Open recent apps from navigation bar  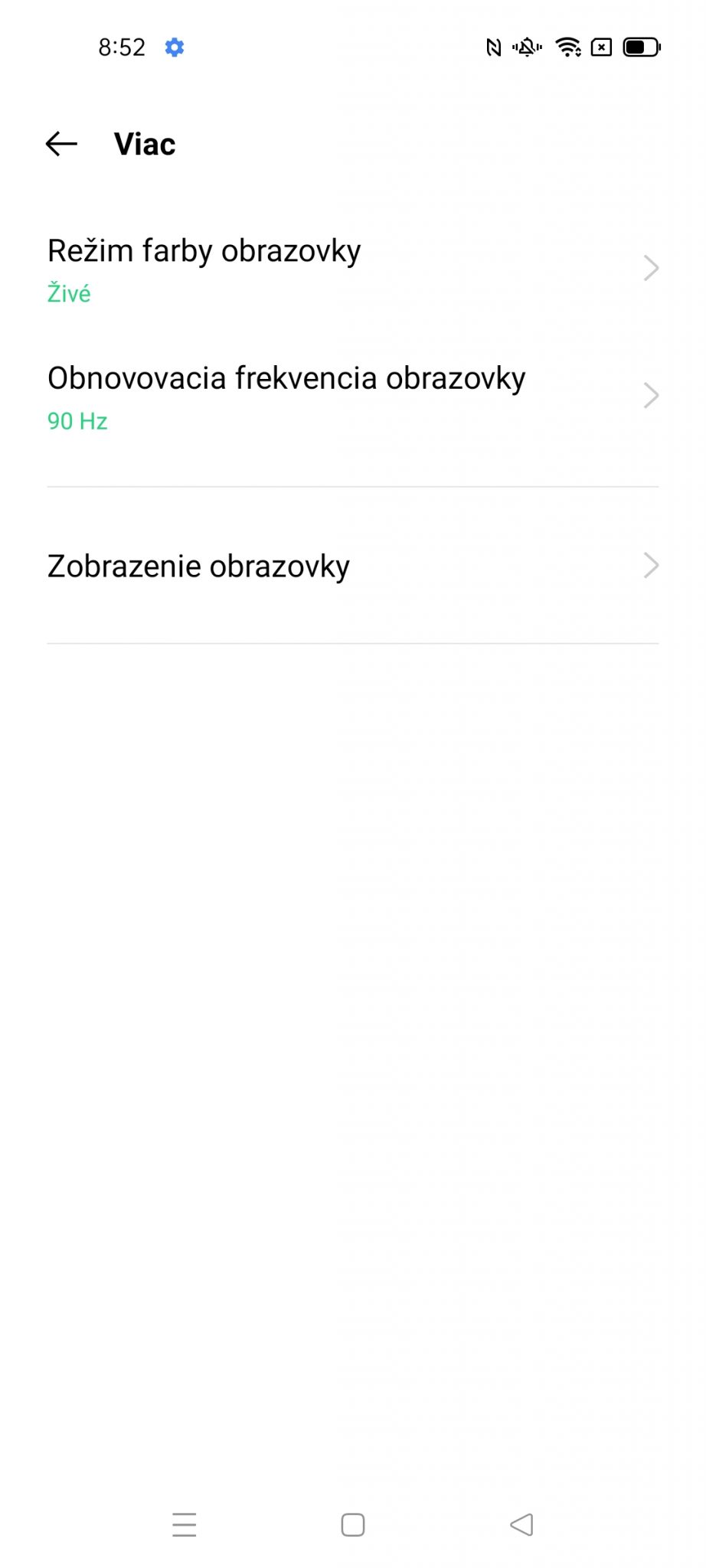click(x=185, y=1524)
